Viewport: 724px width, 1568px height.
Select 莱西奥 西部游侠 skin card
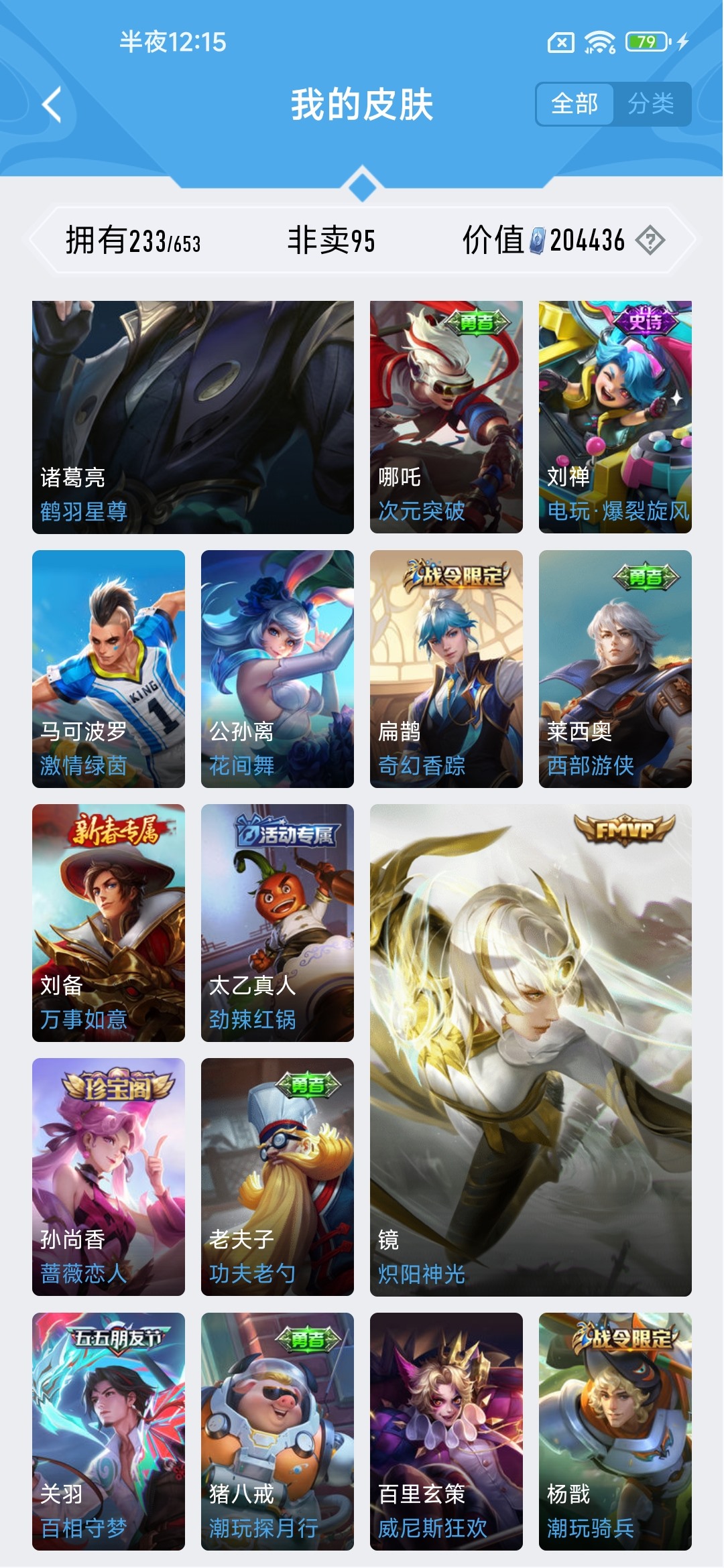615,669
